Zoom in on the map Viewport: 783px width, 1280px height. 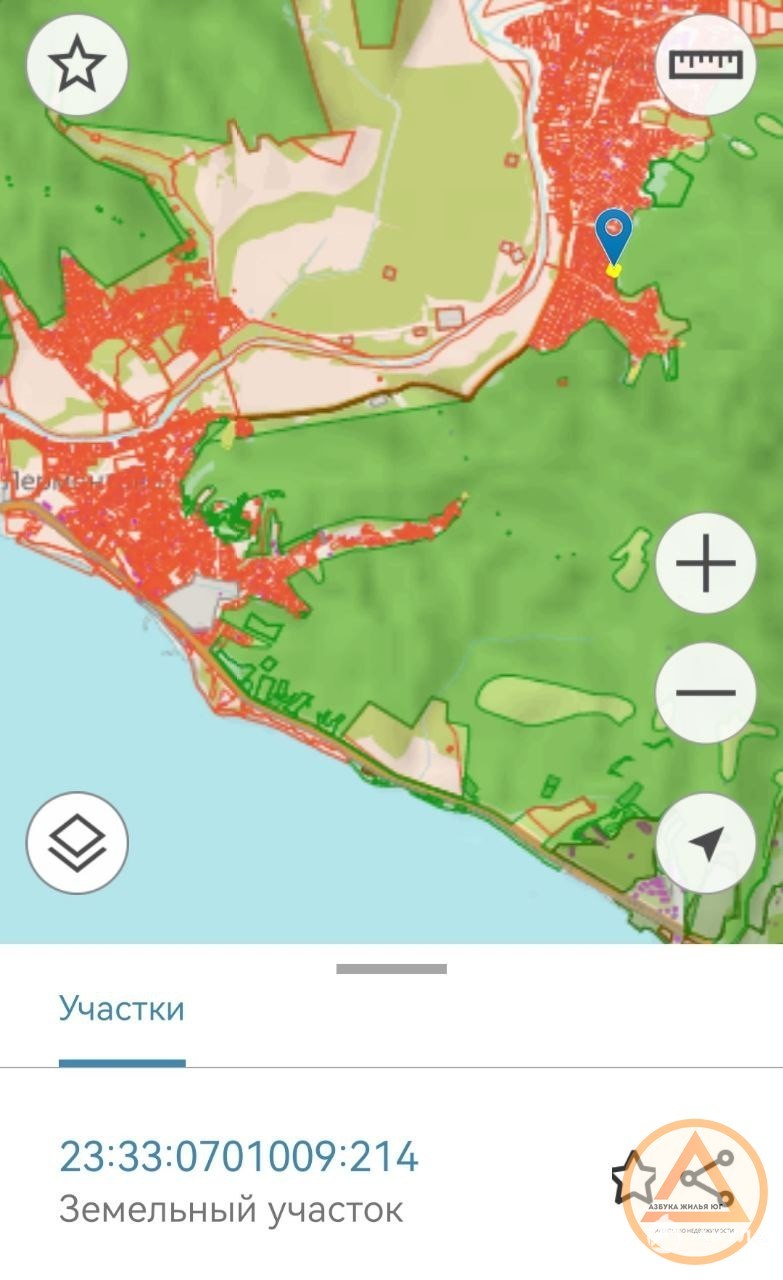click(x=706, y=563)
